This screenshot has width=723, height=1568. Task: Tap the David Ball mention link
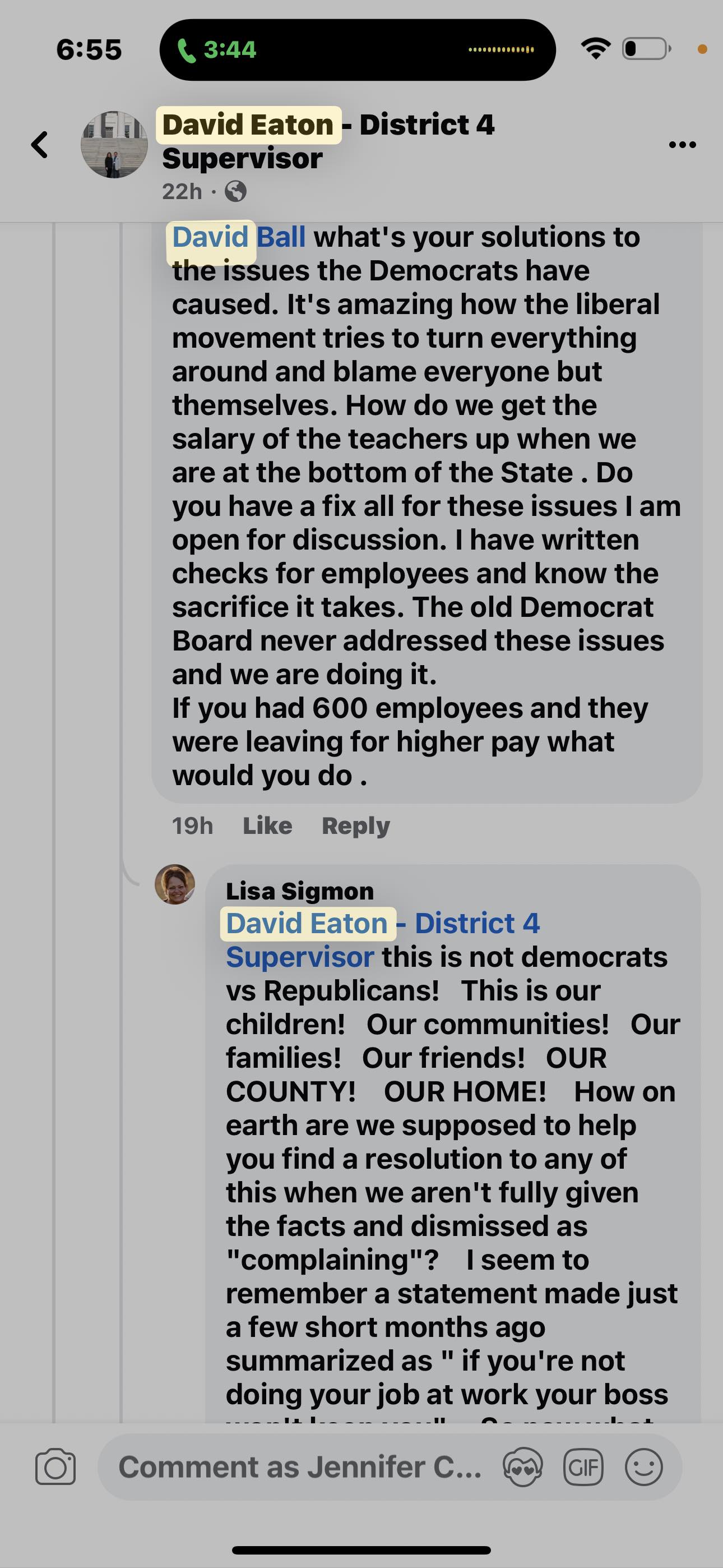(x=239, y=237)
